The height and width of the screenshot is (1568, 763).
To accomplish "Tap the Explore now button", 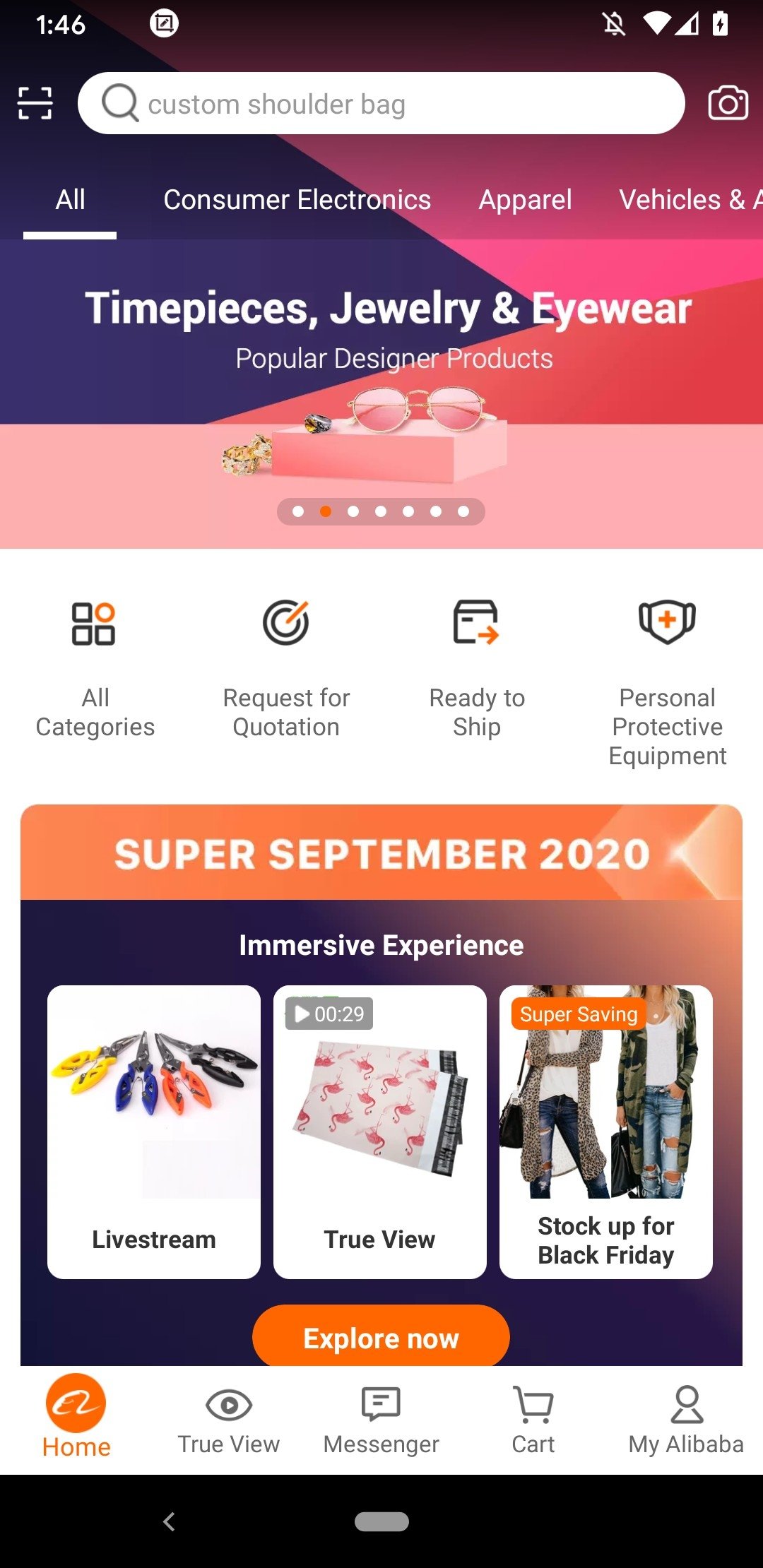I will (x=381, y=1336).
